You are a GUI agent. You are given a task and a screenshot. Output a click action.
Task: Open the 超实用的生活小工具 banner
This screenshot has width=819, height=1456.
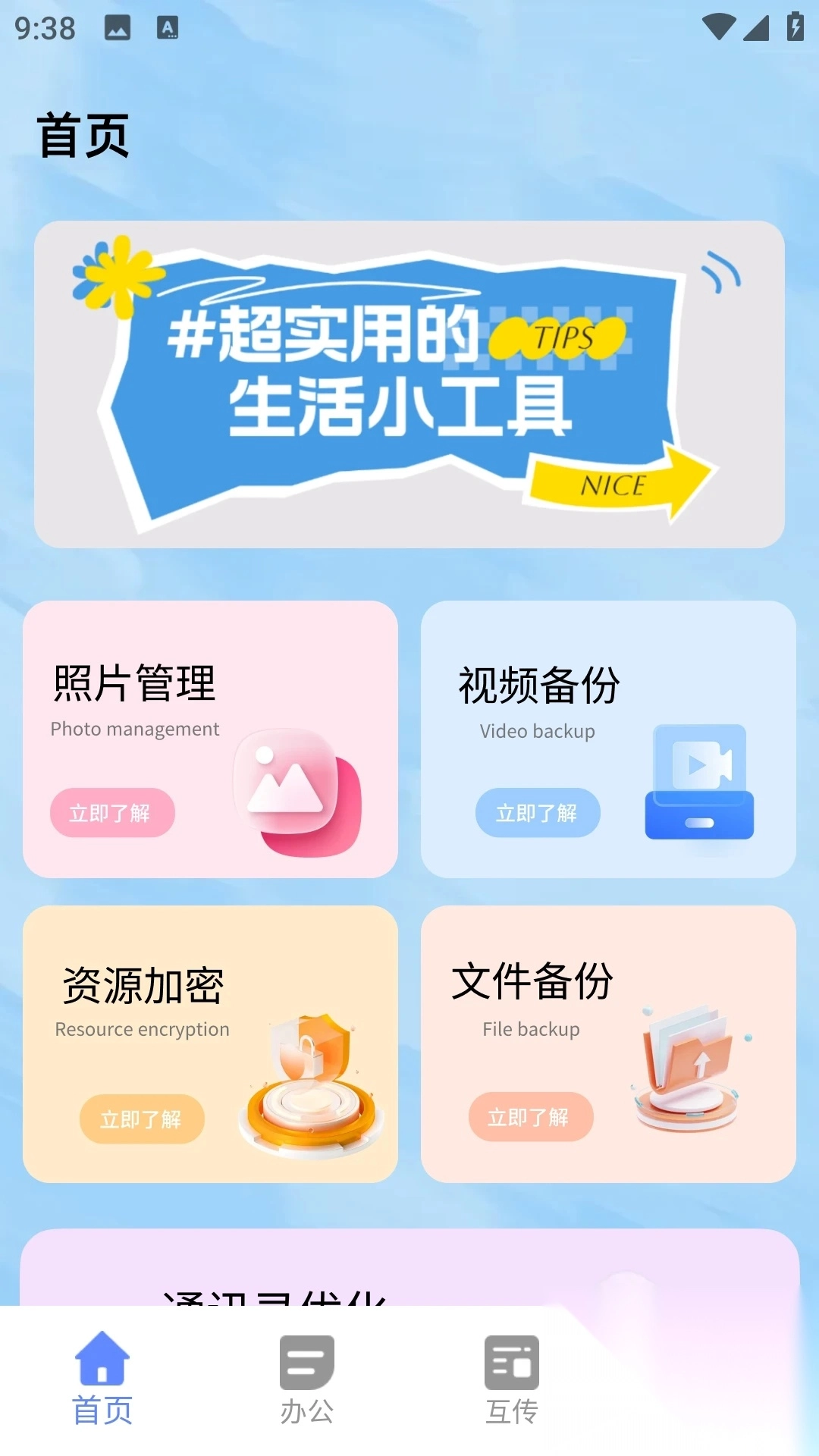tap(409, 384)
